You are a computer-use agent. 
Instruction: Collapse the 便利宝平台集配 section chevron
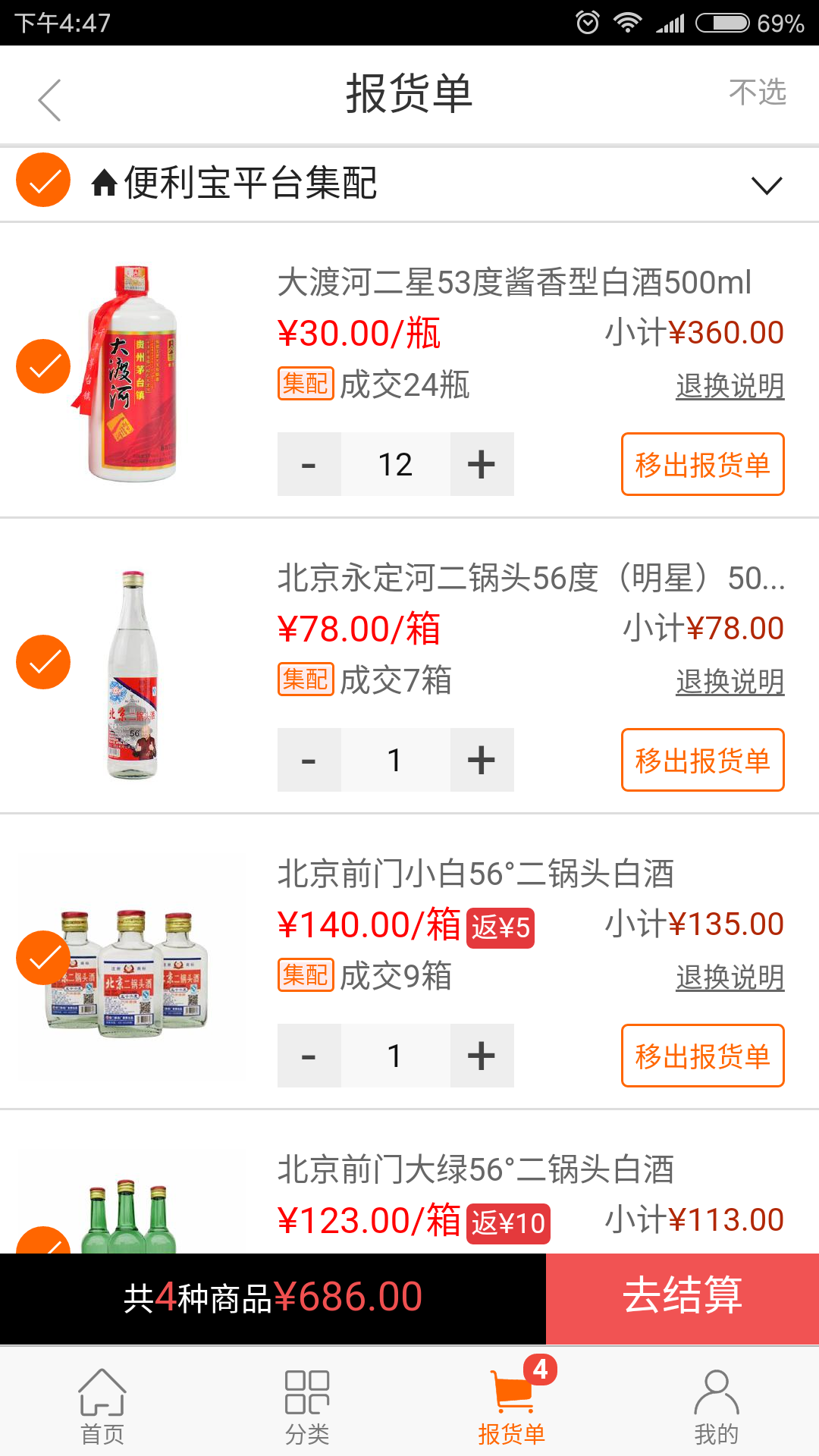pos(766,185)
